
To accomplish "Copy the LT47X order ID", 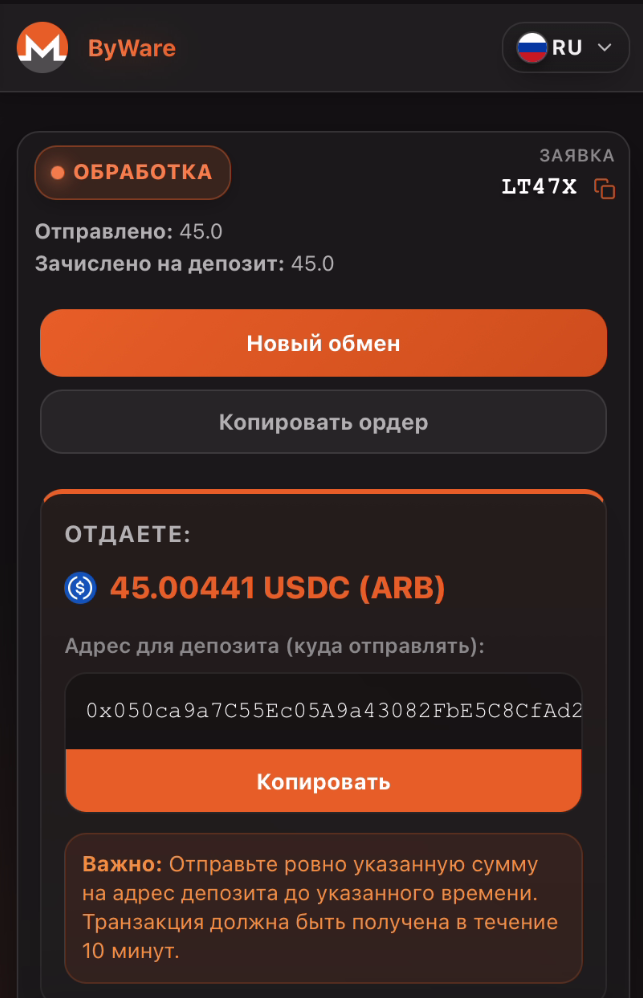I will pyautogui.click(x=604, y=188).
